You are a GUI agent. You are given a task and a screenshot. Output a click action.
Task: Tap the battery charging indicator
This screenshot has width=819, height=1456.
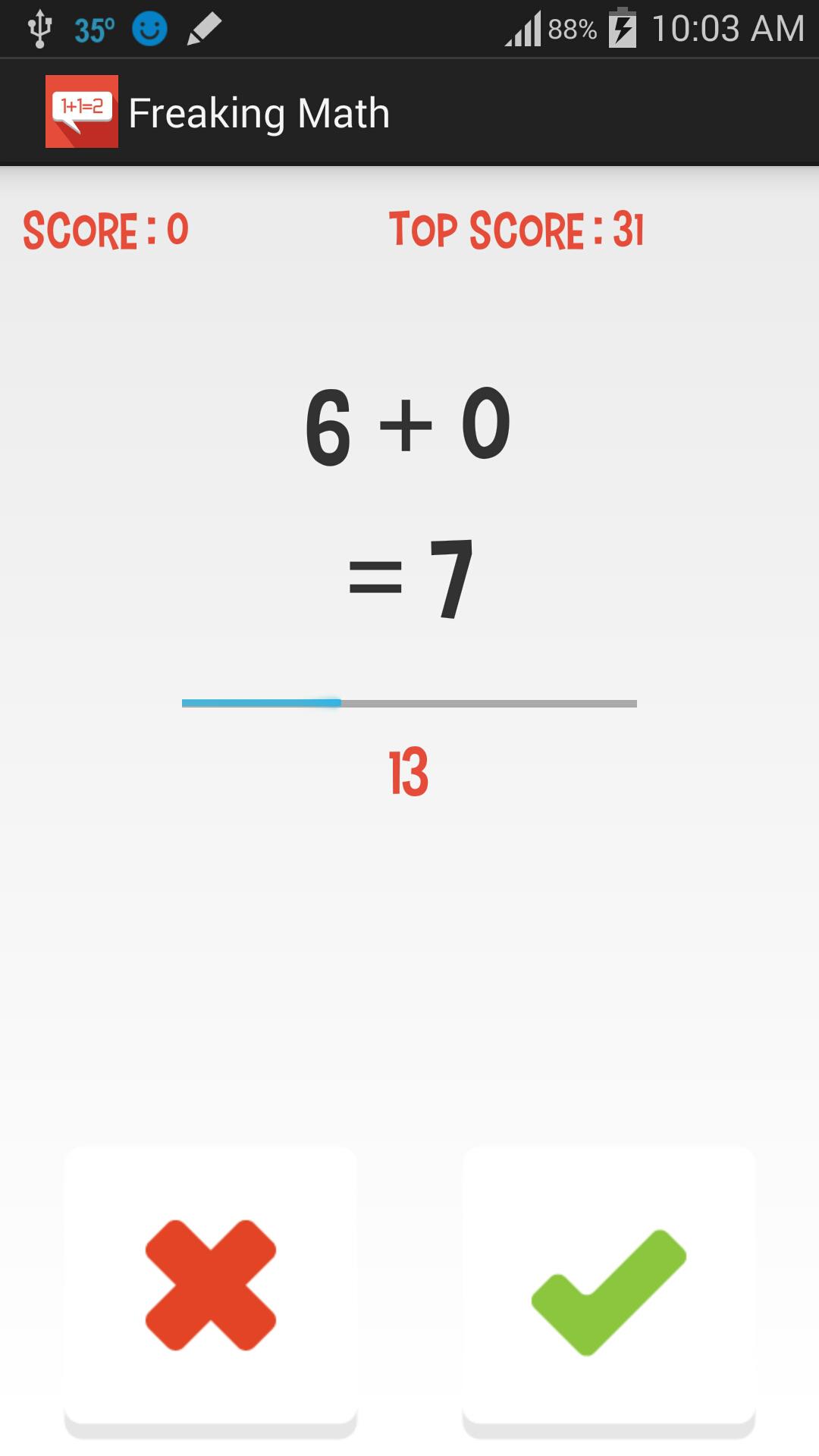pos(623,27)
